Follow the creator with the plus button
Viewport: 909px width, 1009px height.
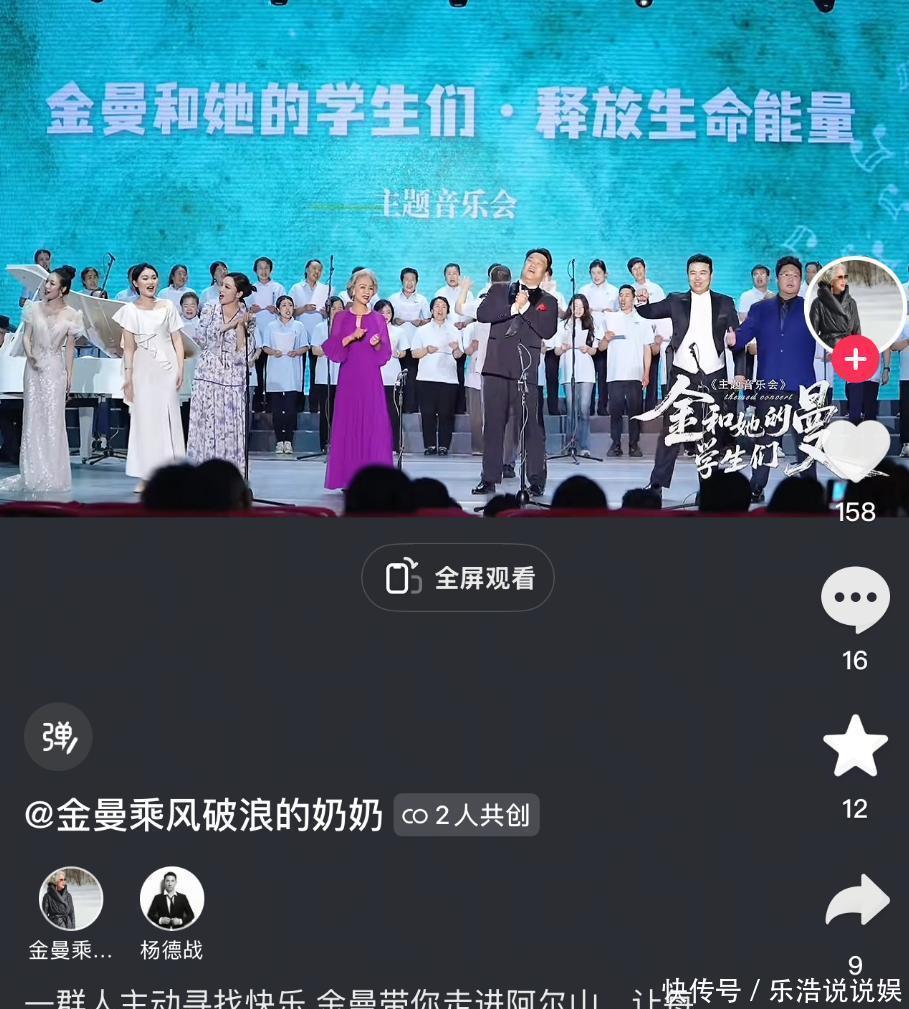(855, 359)
